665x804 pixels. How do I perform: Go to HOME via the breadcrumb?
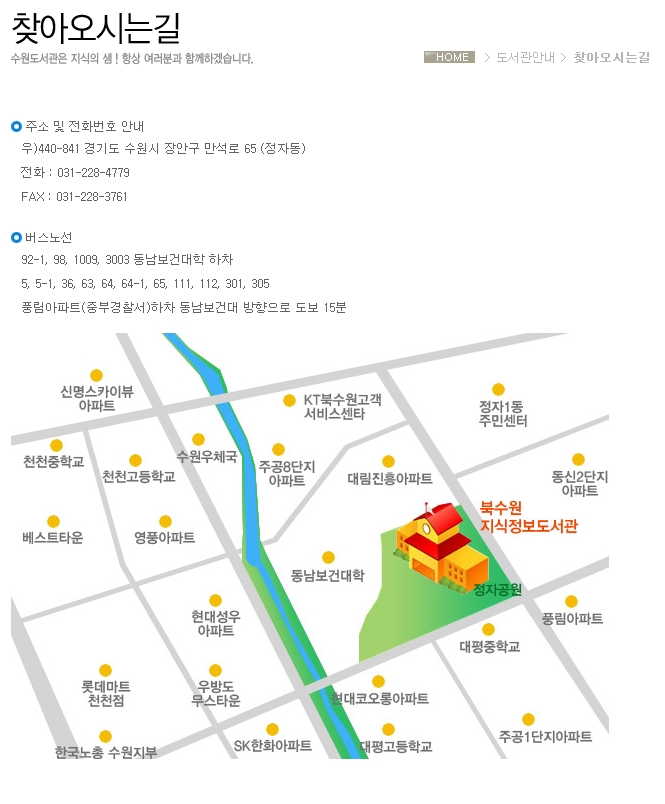(x=451, y=58)
